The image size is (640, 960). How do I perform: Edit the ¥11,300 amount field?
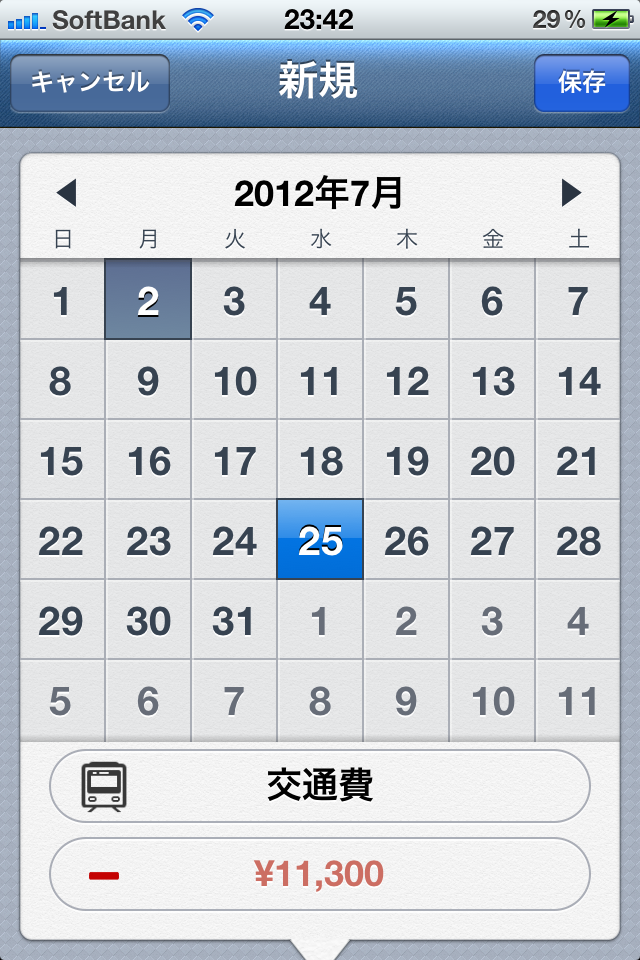[320, 874]
